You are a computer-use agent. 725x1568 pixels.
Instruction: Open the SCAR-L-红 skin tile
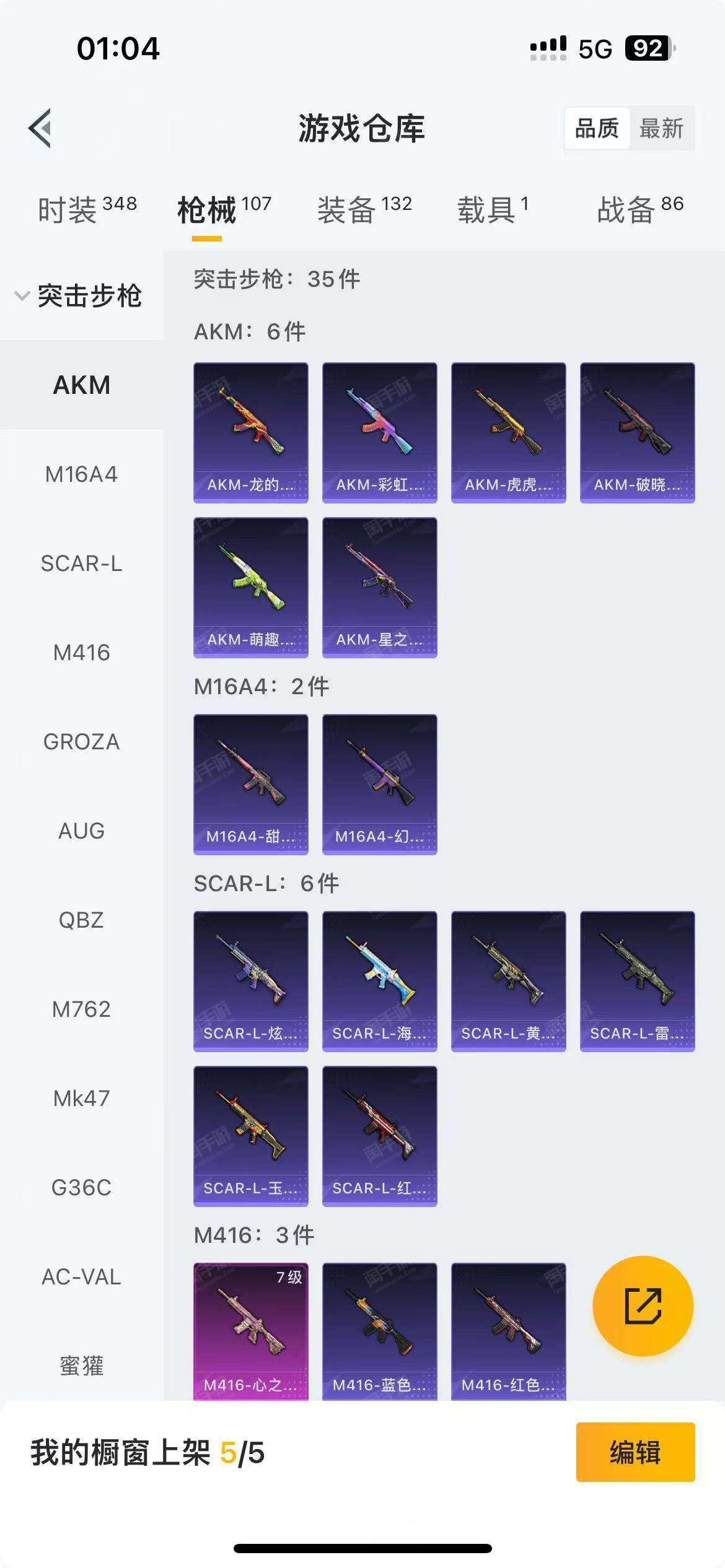(379, 1136)
